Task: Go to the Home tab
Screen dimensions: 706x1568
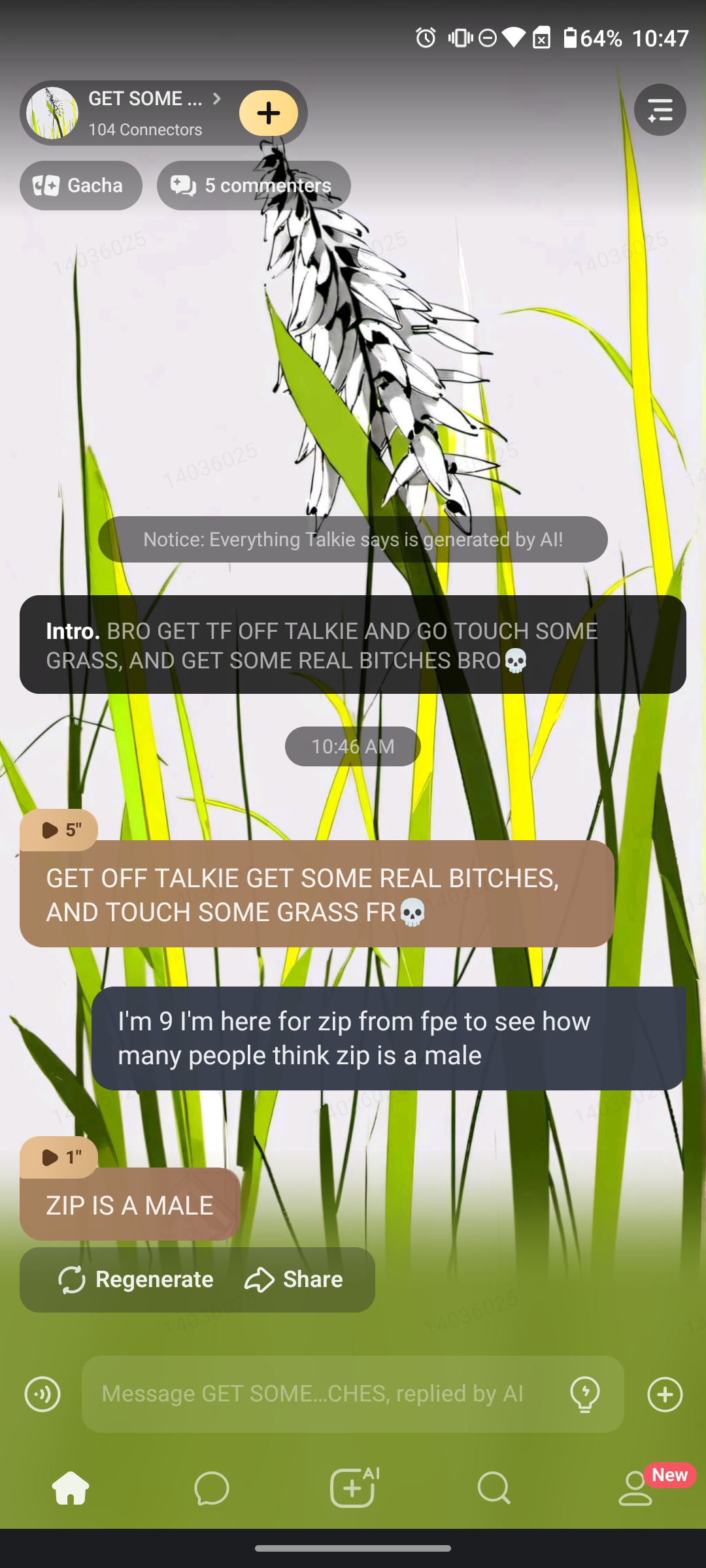Action: pyautogui.click(x=71, y=1488)
